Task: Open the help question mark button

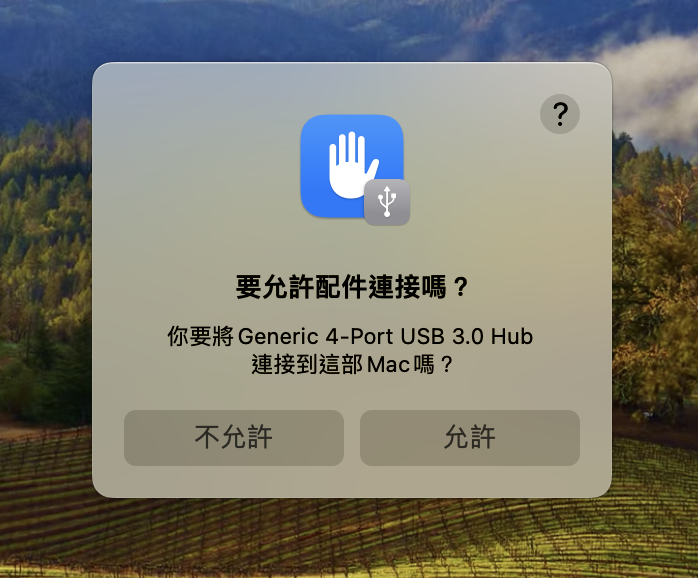Action: tap(560, 114)
